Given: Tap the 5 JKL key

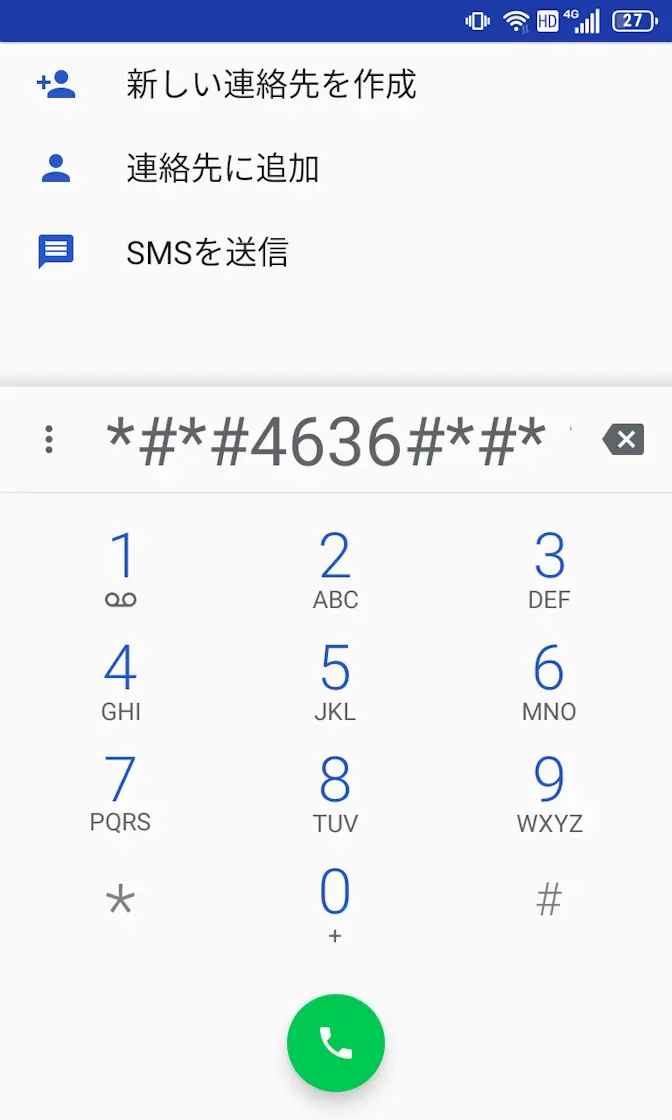Looking at the screenshot, I should (x=335, y=682).
